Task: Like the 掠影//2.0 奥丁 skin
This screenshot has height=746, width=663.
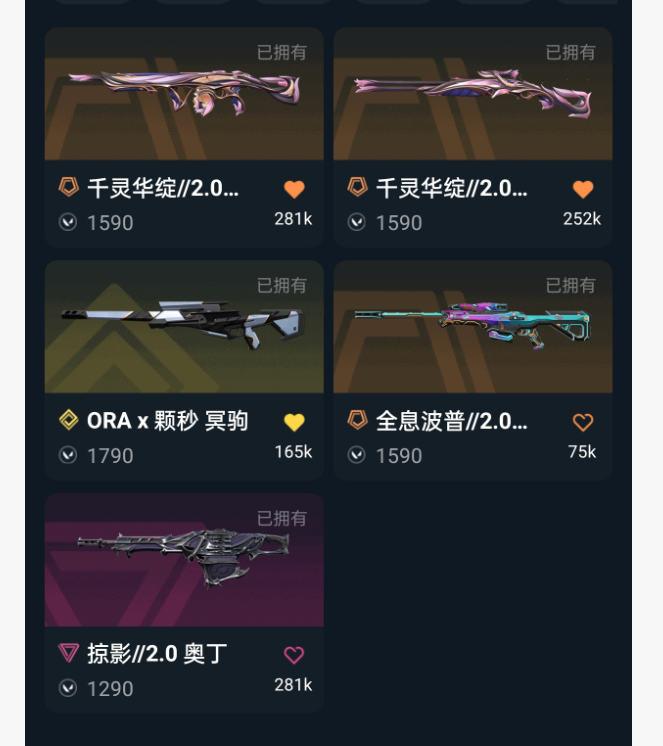Action: 294,655
